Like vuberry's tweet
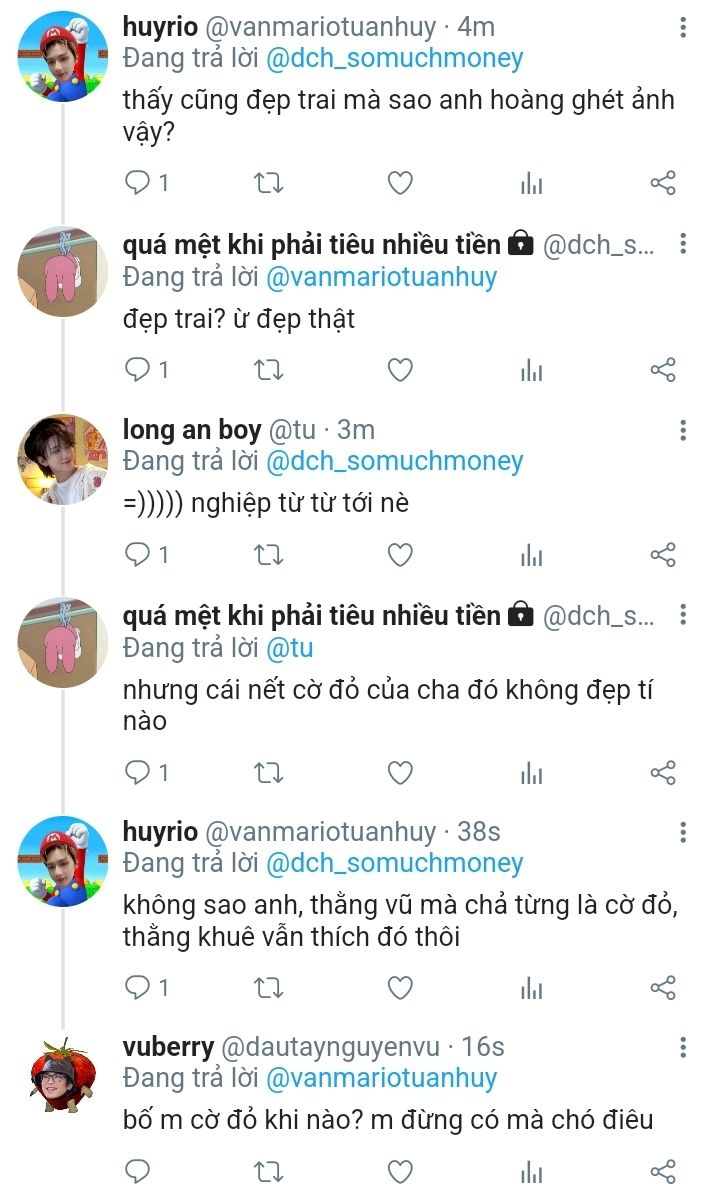720x1193 pixels. (400, 1172)
